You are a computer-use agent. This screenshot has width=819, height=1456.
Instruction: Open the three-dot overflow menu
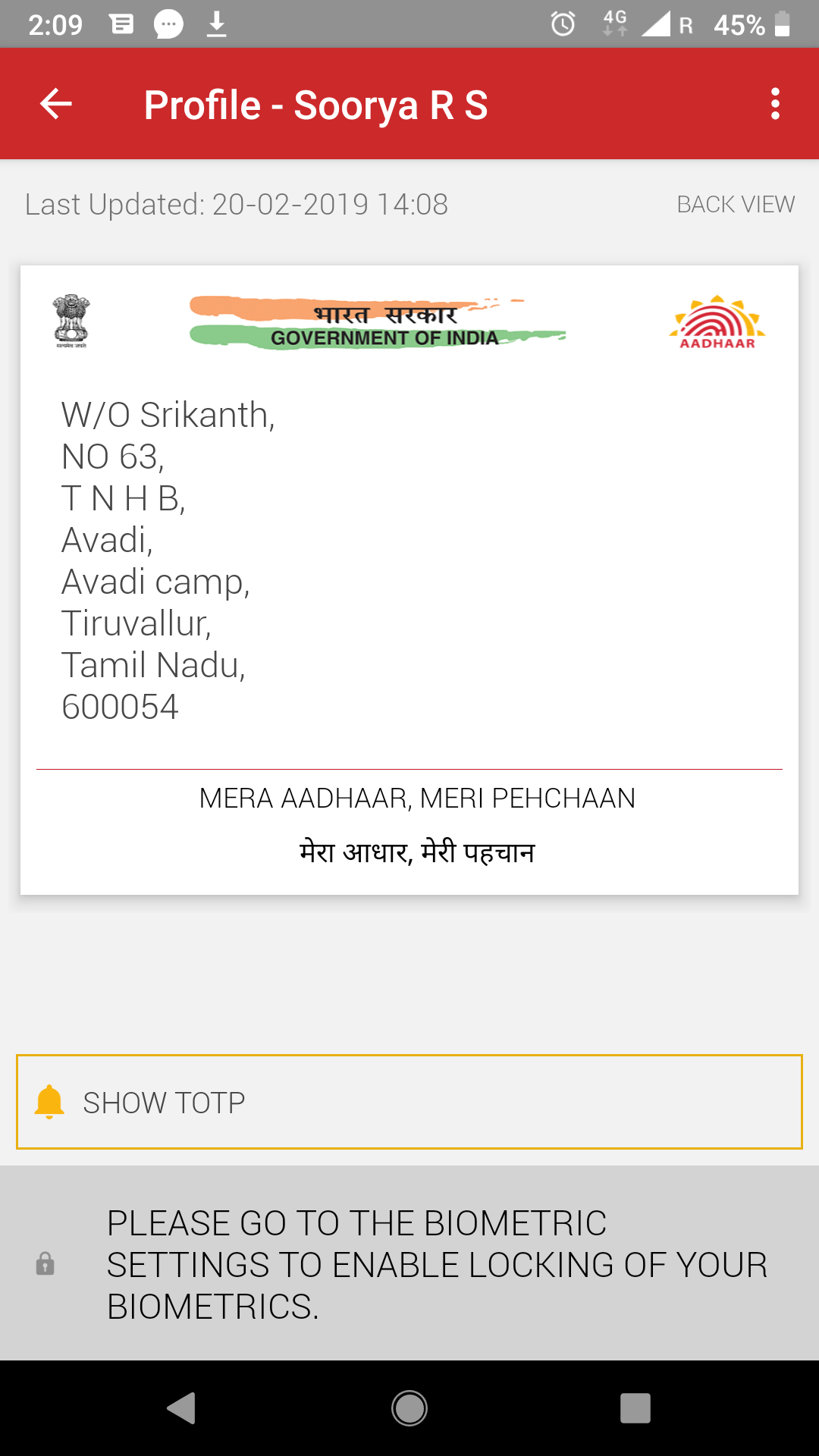(775, 104)
